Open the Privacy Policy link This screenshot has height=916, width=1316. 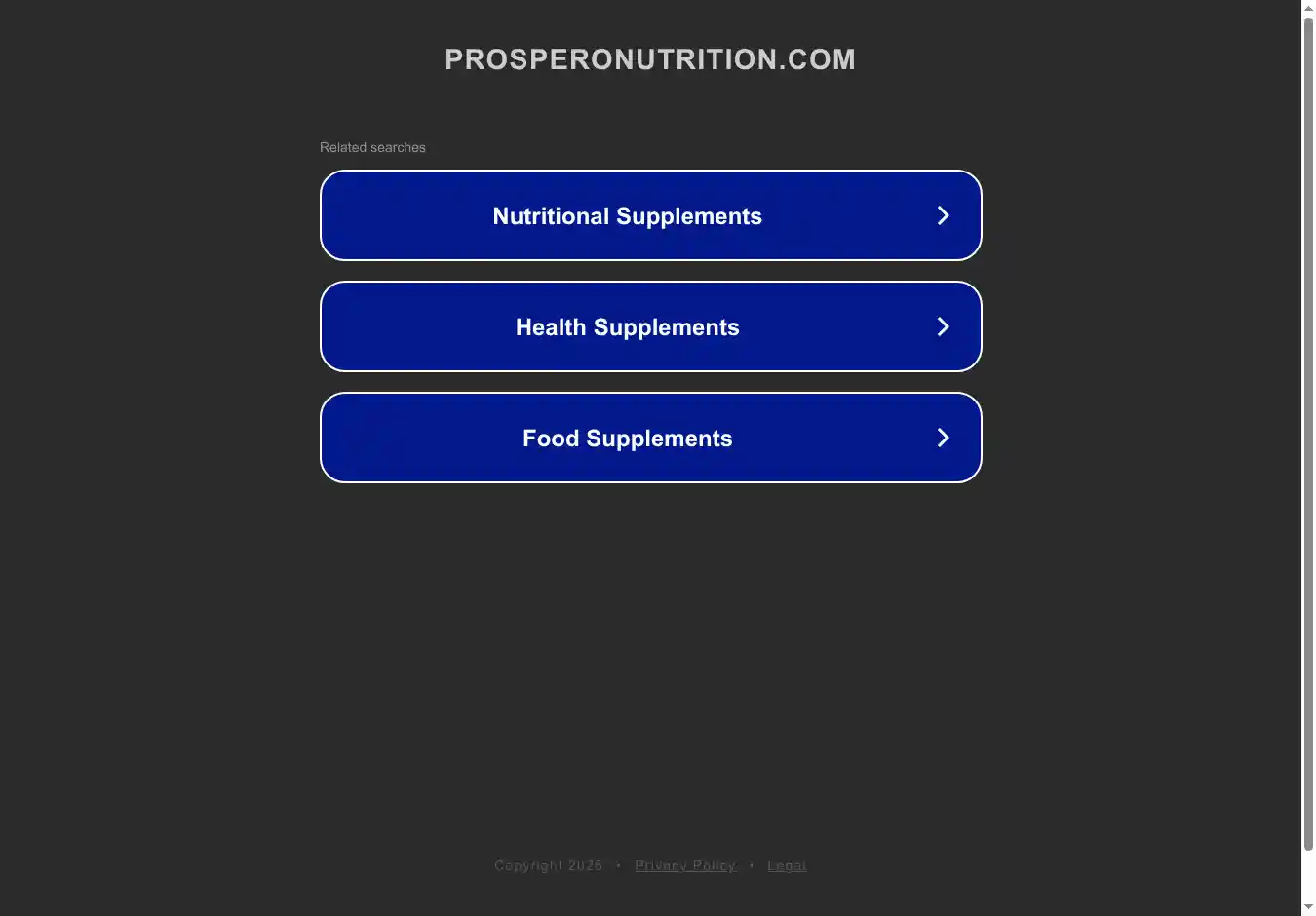coord(685,865)
